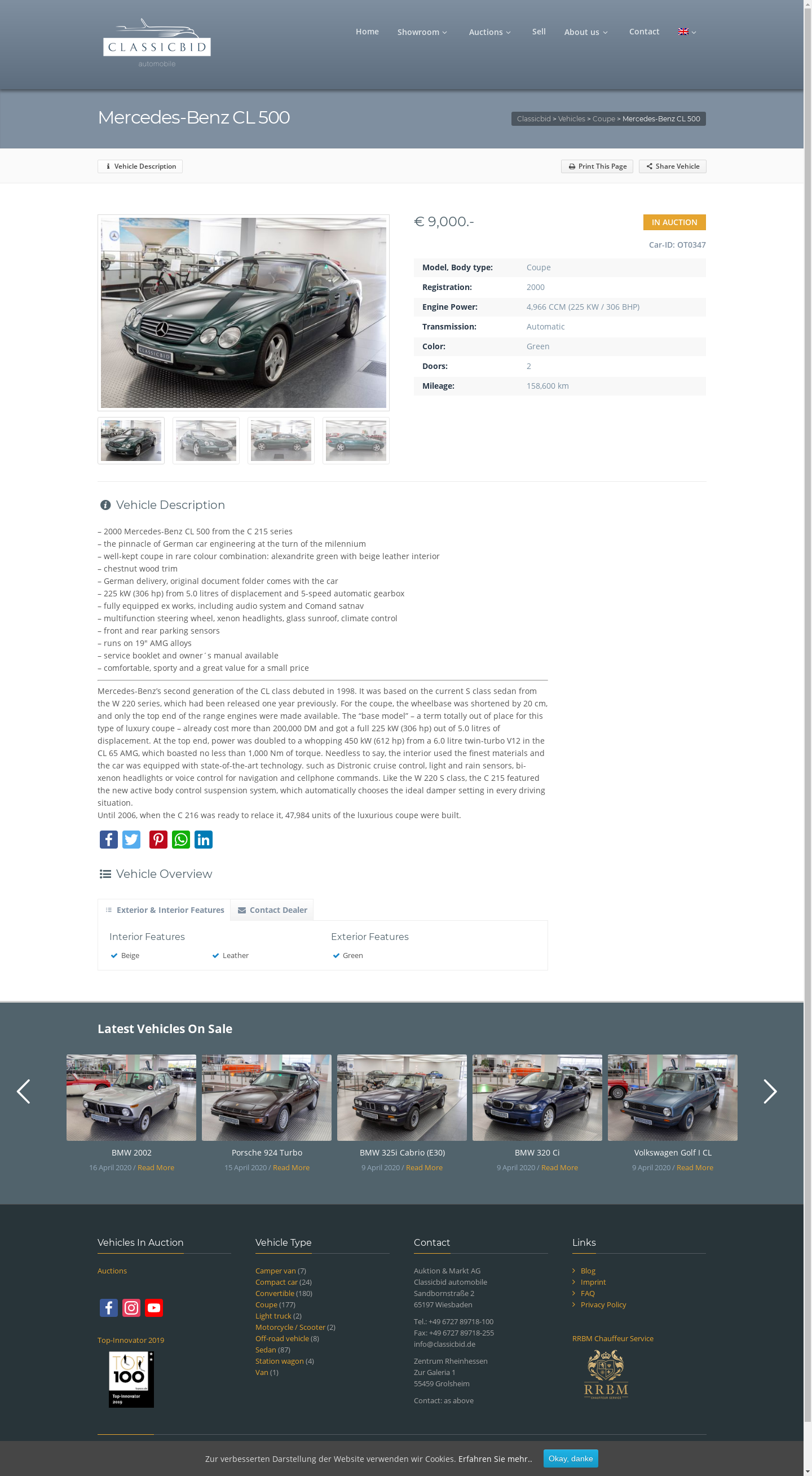Select the second vehicle thumbnail photo
The height and width of the screenshot is (1476, 812).
click(x=206, y=440)
